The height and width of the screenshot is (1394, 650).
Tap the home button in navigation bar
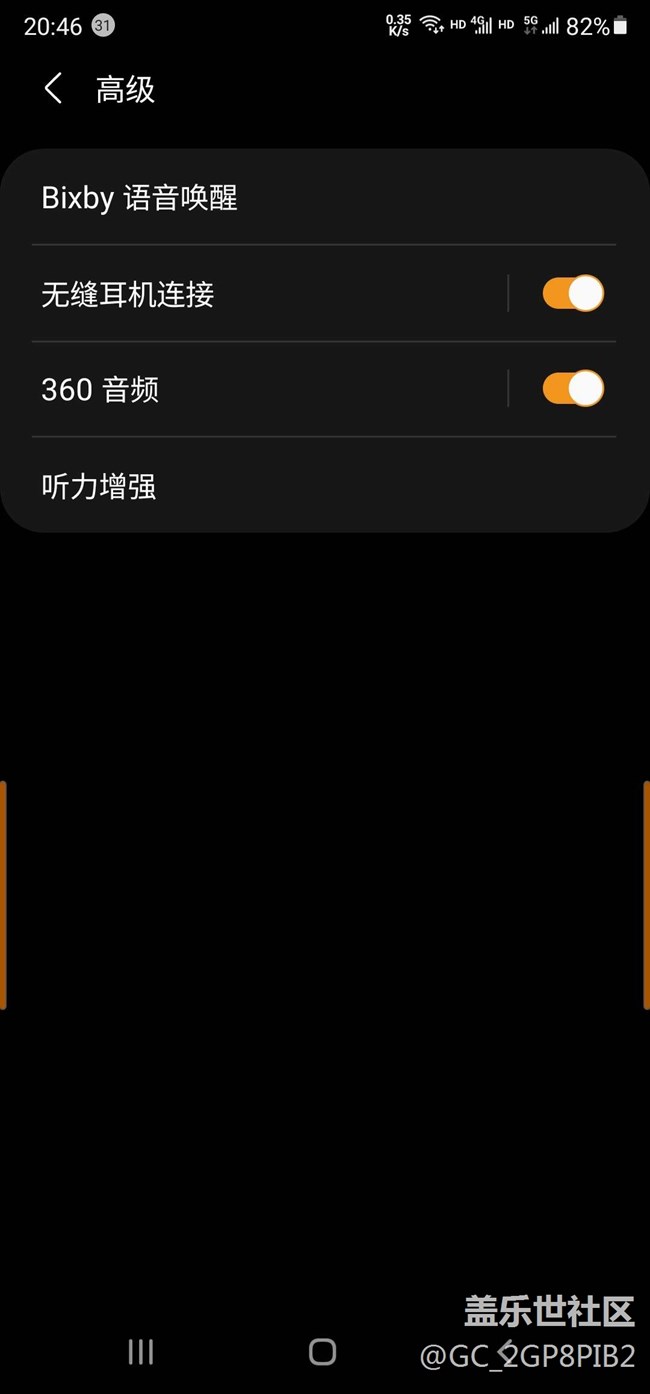(x=322, y=1352)
